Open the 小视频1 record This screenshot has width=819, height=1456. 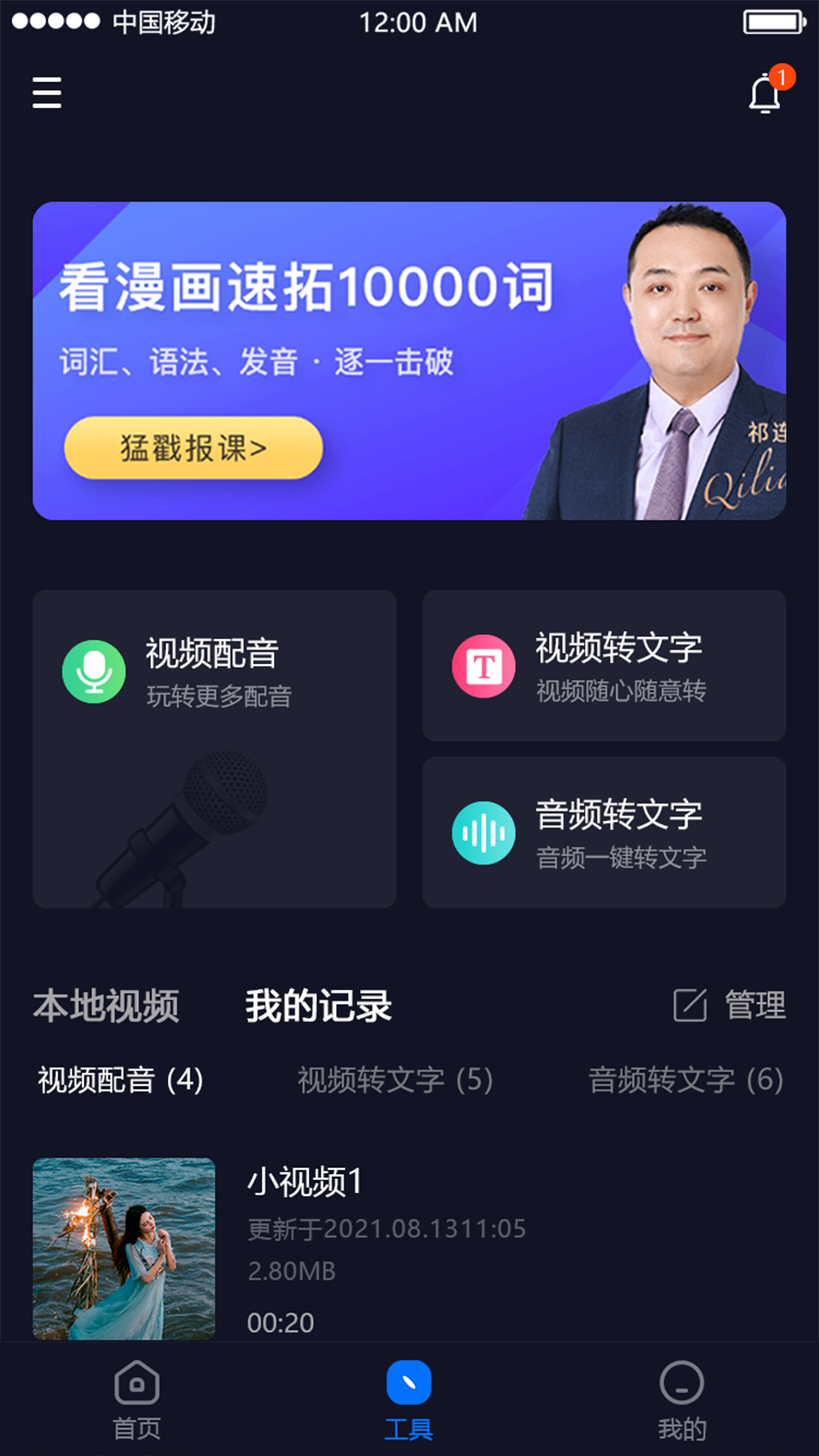pyautogui.click(x=303, y=1248)
